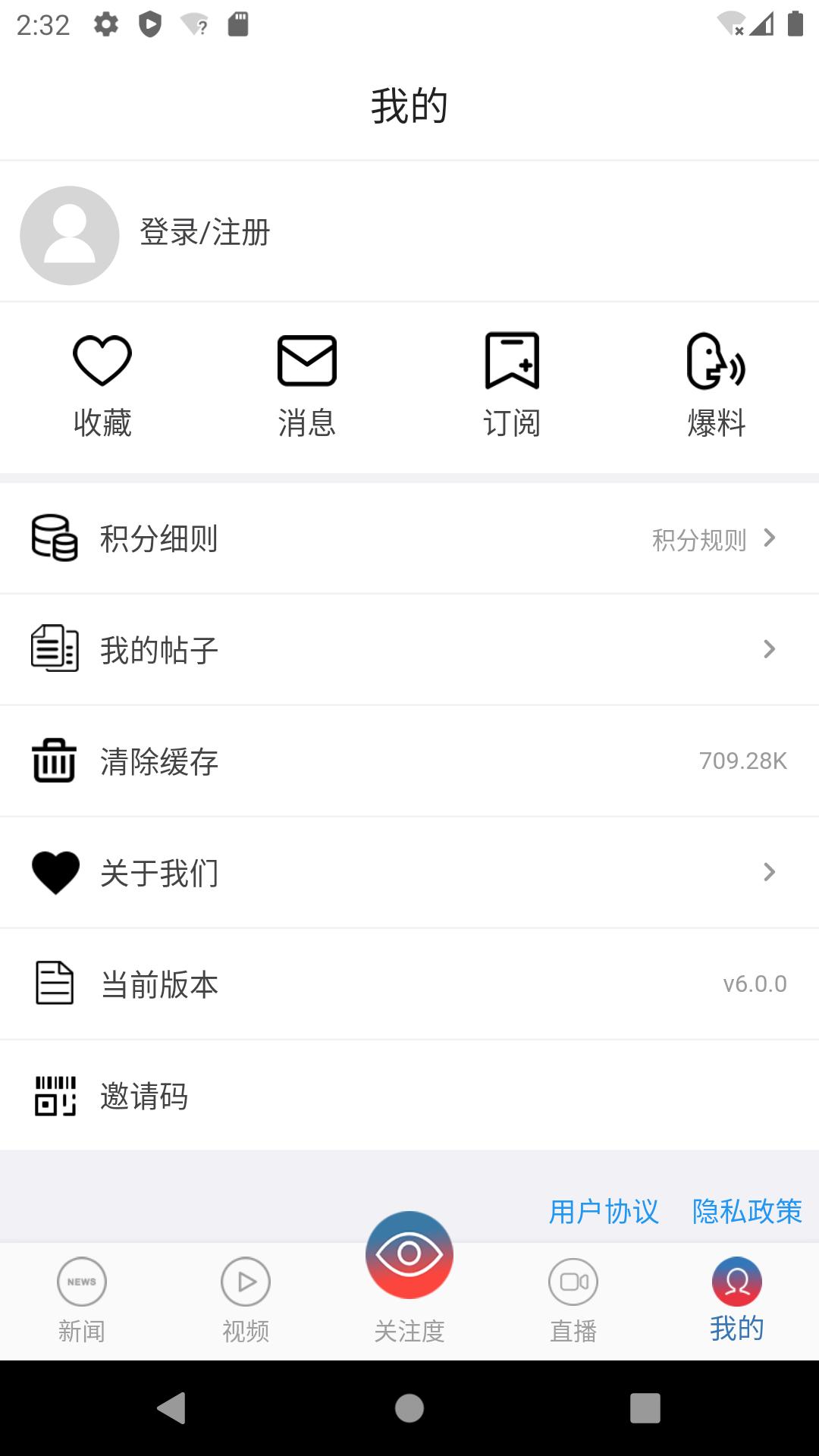Open the 用户协议 link

coord(604,1213)
